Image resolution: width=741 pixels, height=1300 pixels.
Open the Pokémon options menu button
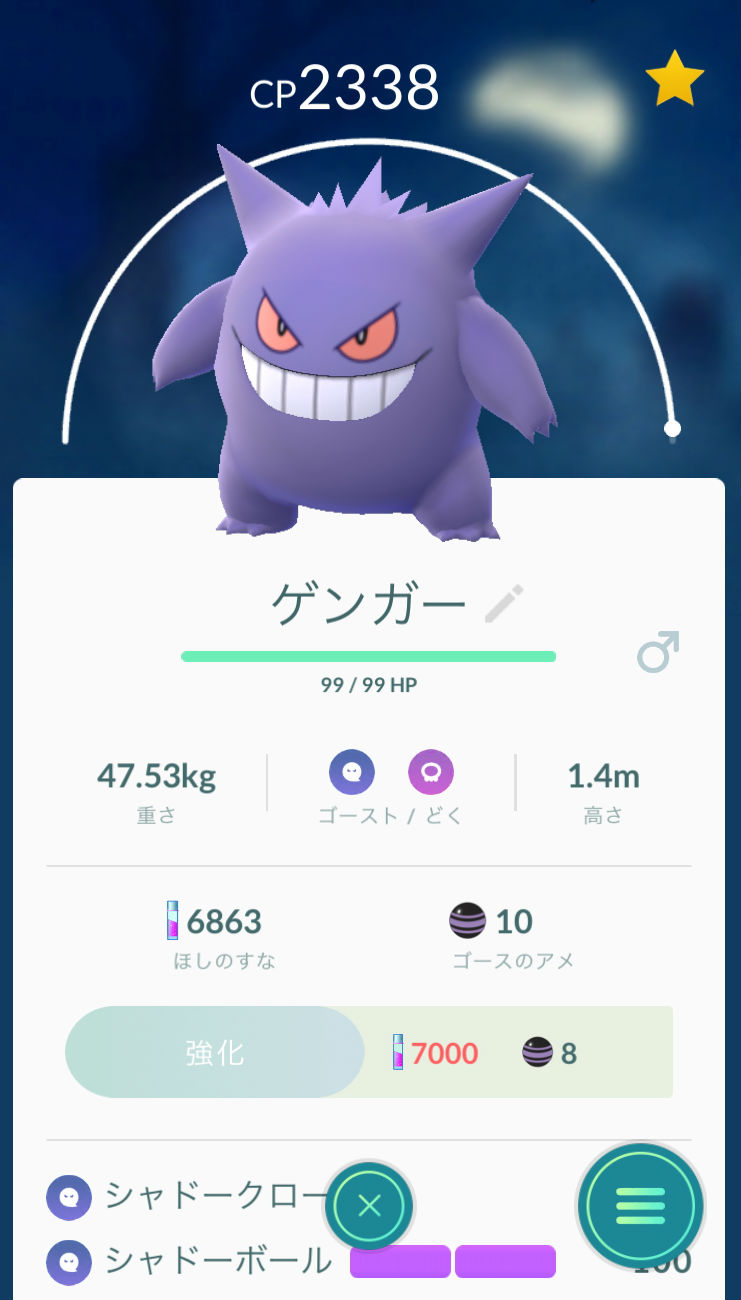point(640,1206)
